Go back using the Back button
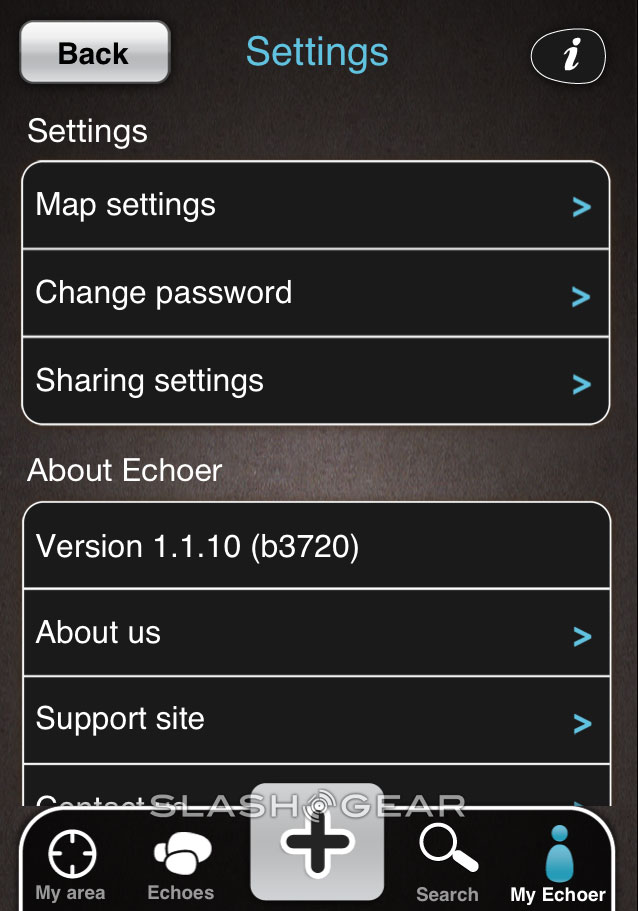638x911 pixels. (x=94, y=53)
